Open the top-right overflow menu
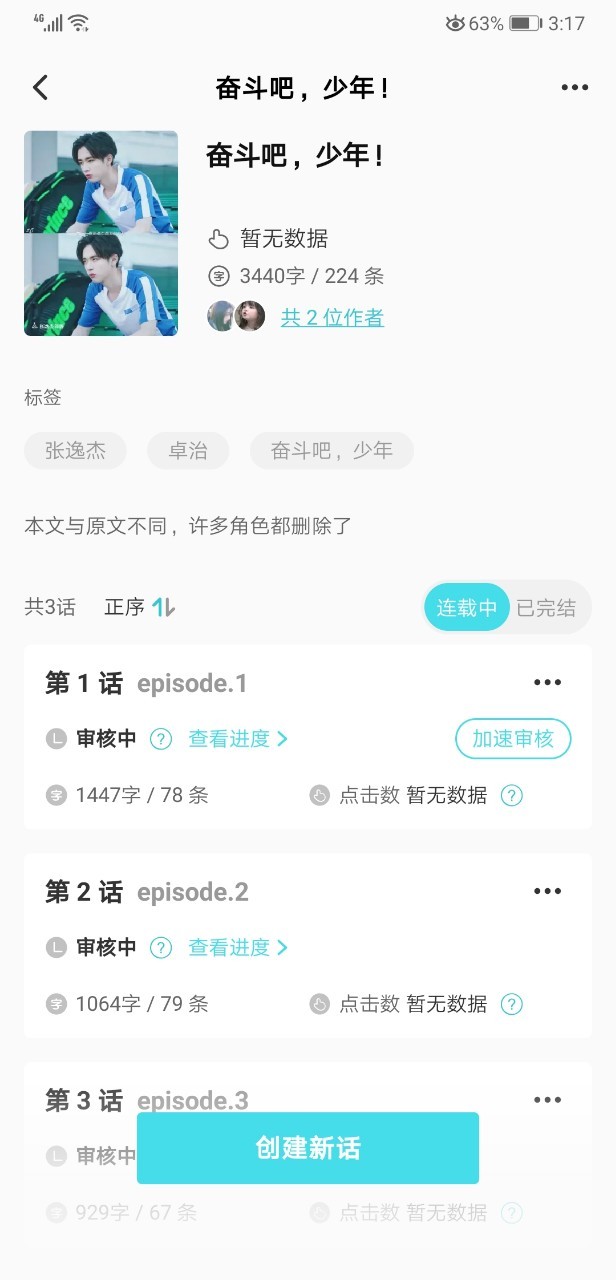616x1280 pixels. point(575,88)
